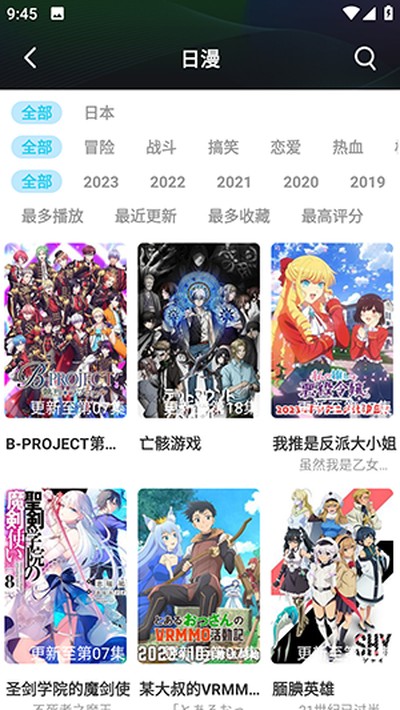Filter by the 战斗 genre
Screen dimensions: 400x710
161,147
